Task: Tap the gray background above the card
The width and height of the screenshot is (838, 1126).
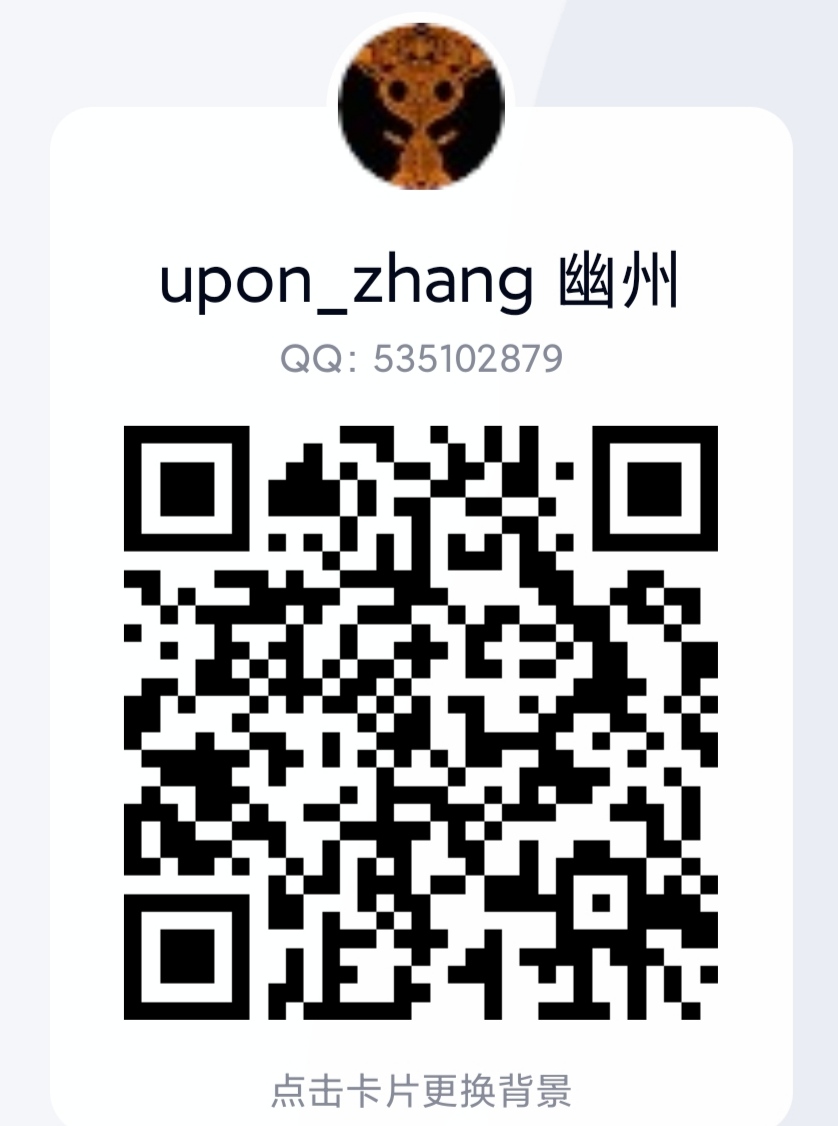Action: coord(150,50)
